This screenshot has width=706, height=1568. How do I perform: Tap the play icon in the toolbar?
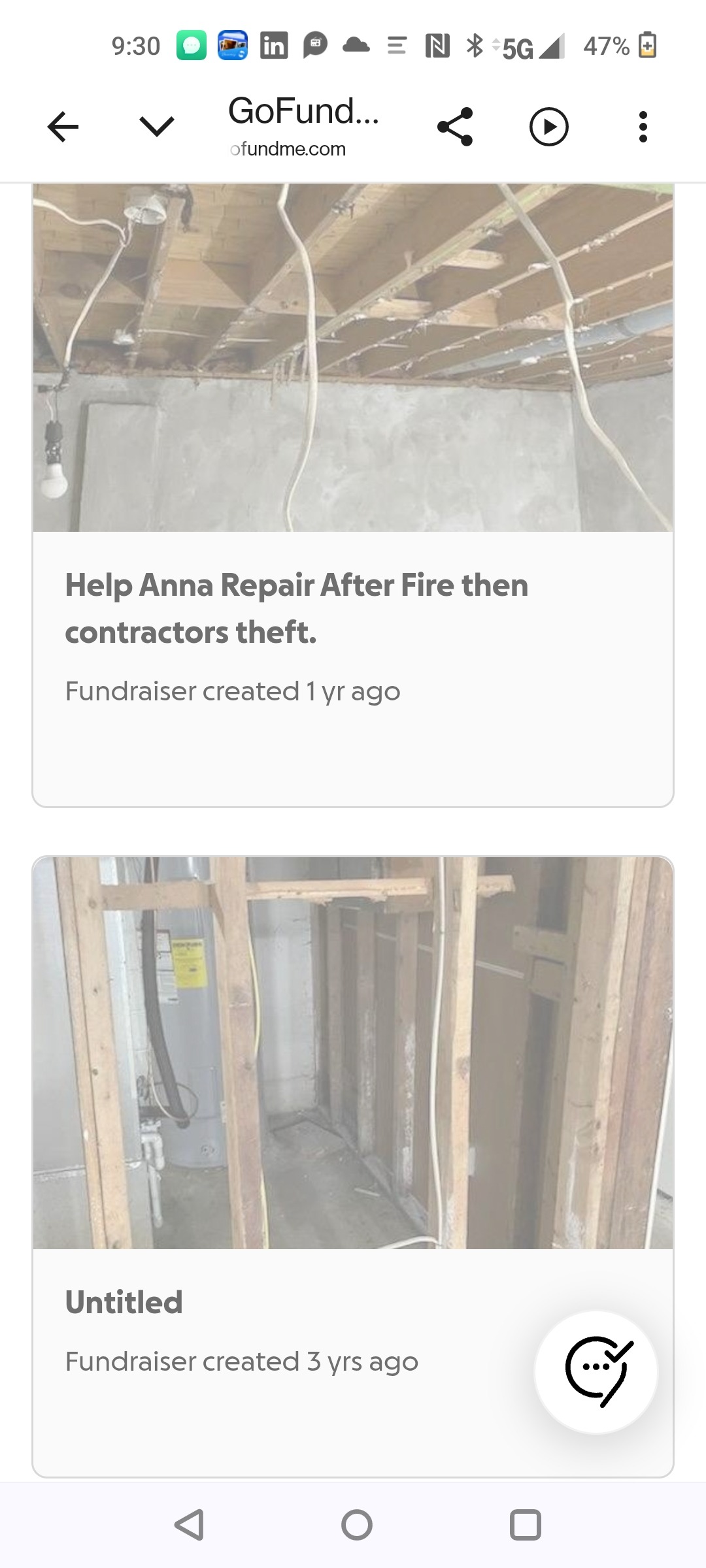tap(548, 127)
